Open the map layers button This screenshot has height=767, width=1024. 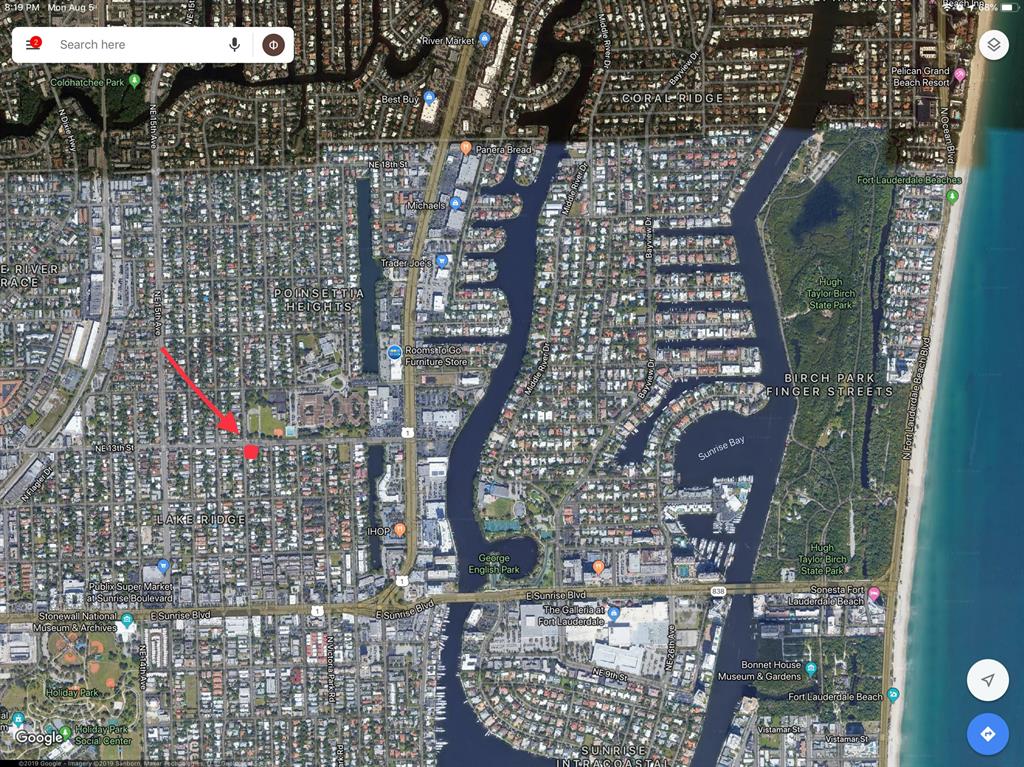pos(993,44)
